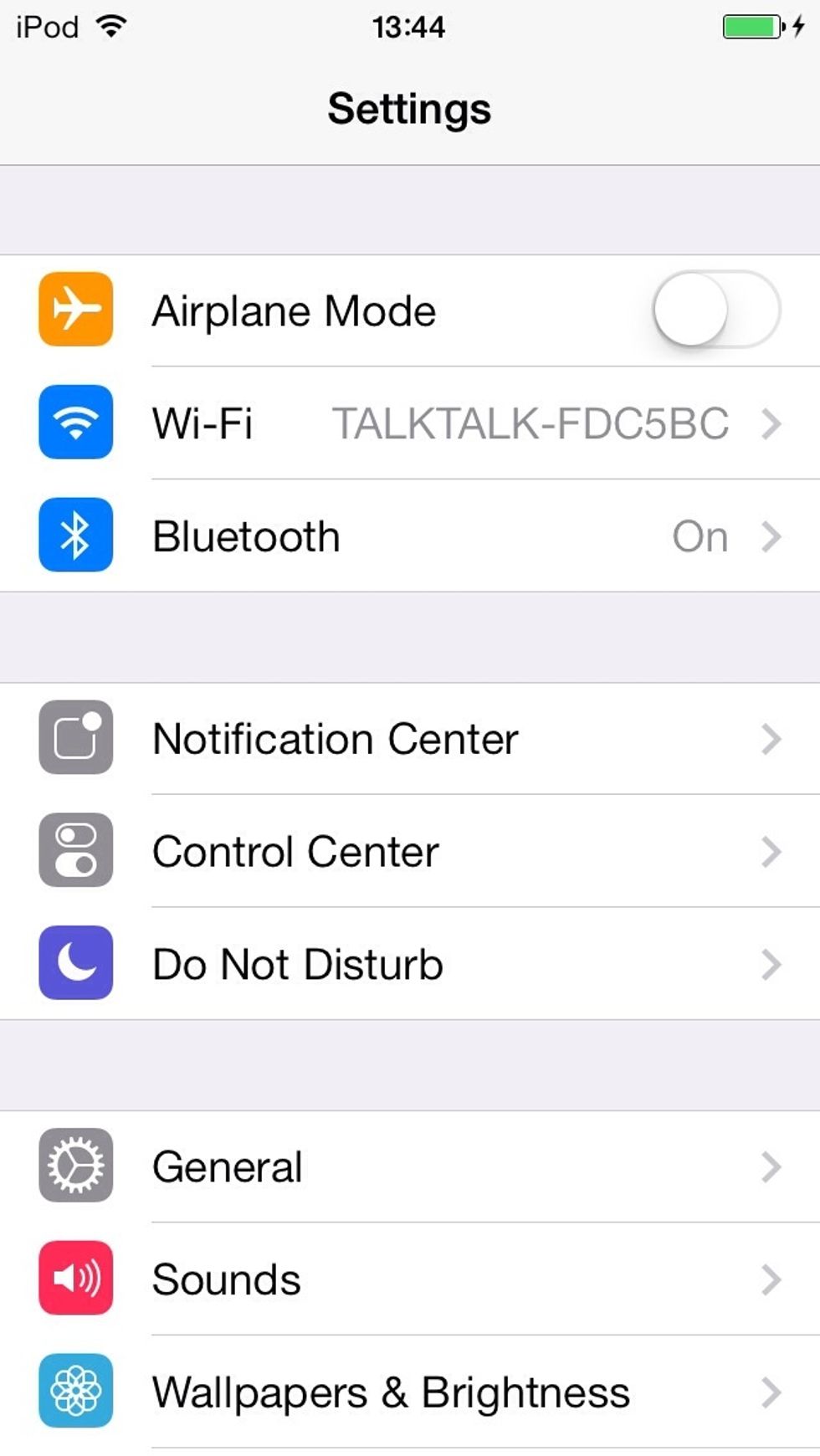This screenshot has width=820, height=1456.
Task: Tap the Bluetooth icon
Action: (75, 536)
